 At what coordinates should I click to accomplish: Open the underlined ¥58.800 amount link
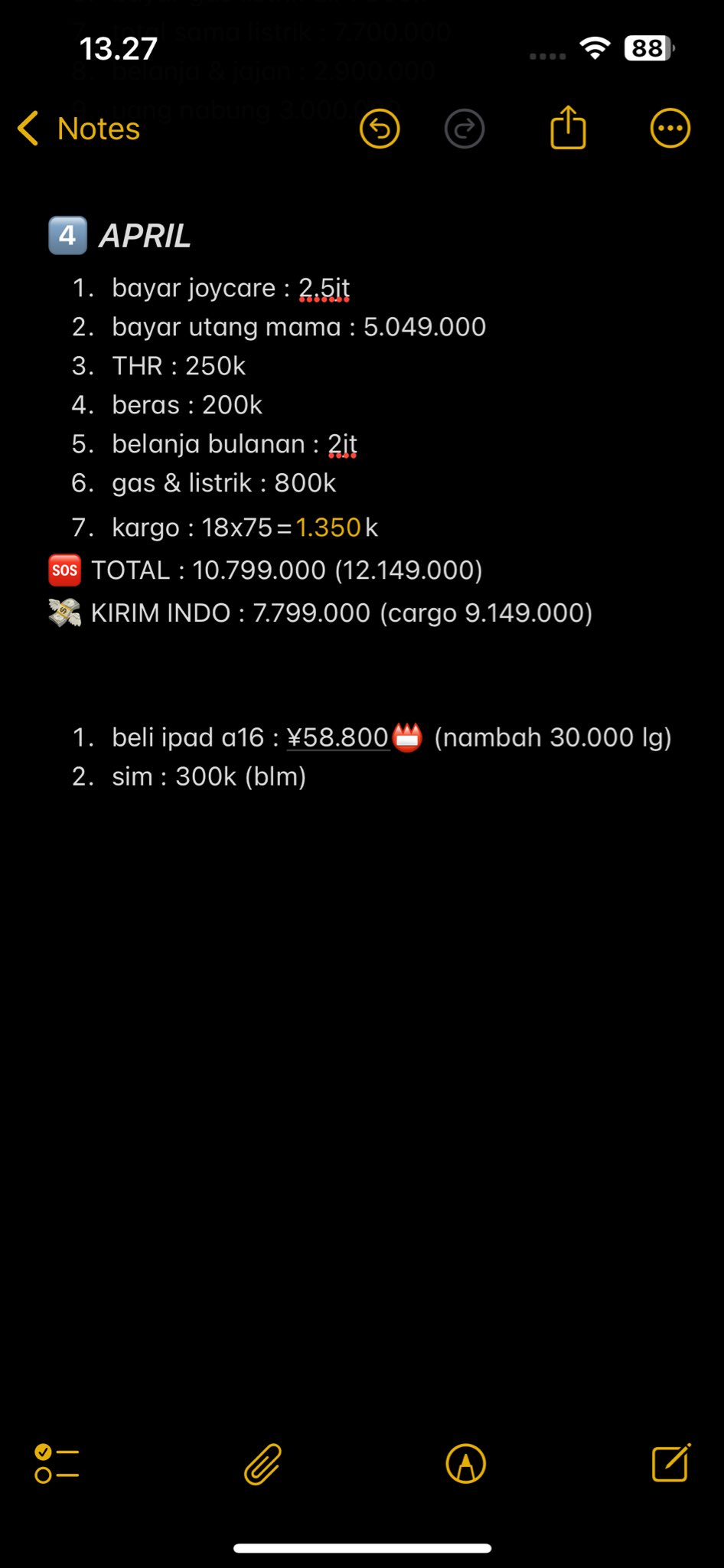point(338,737)
